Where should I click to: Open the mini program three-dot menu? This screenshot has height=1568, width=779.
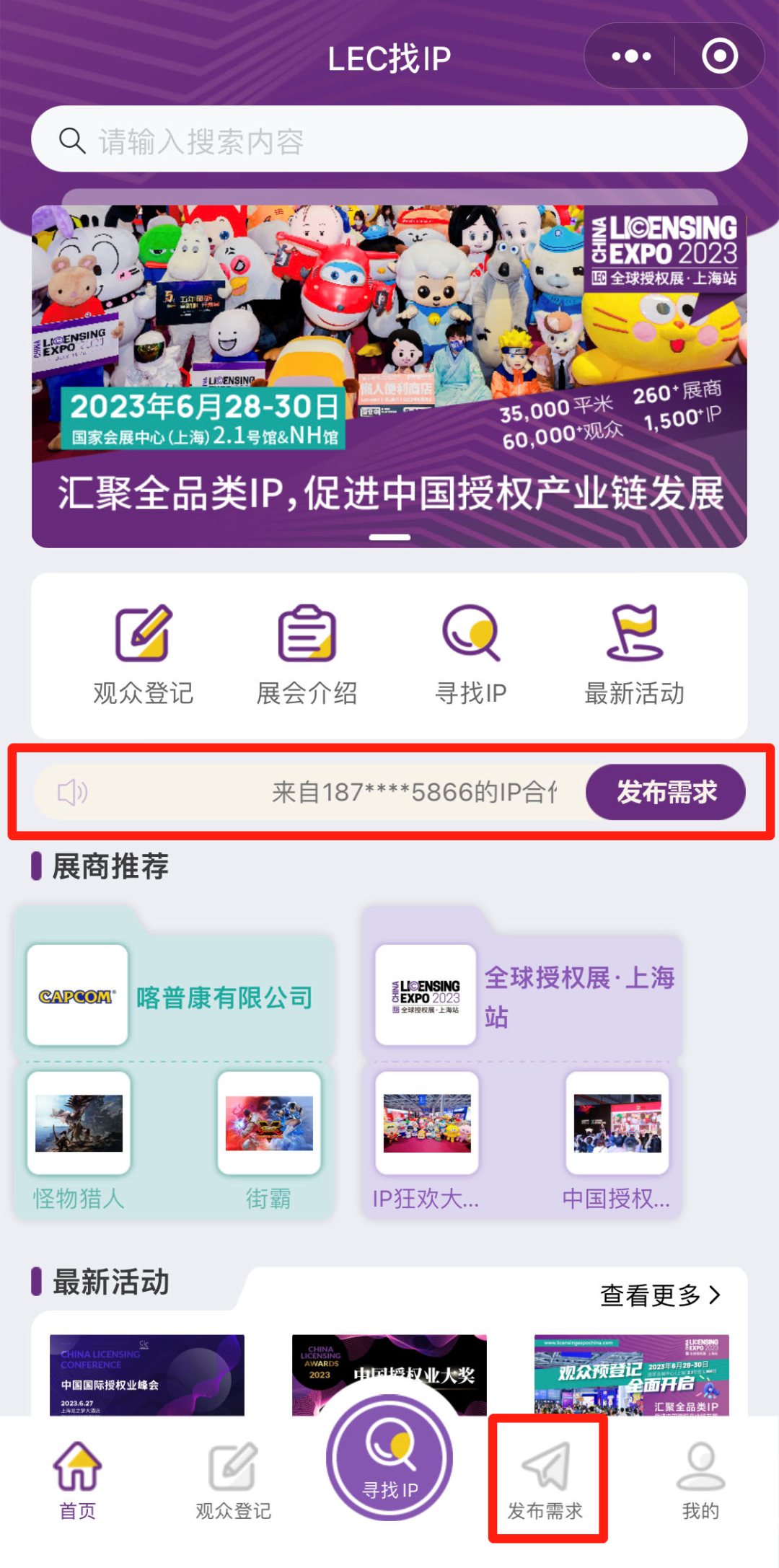[x=631, y=56]
